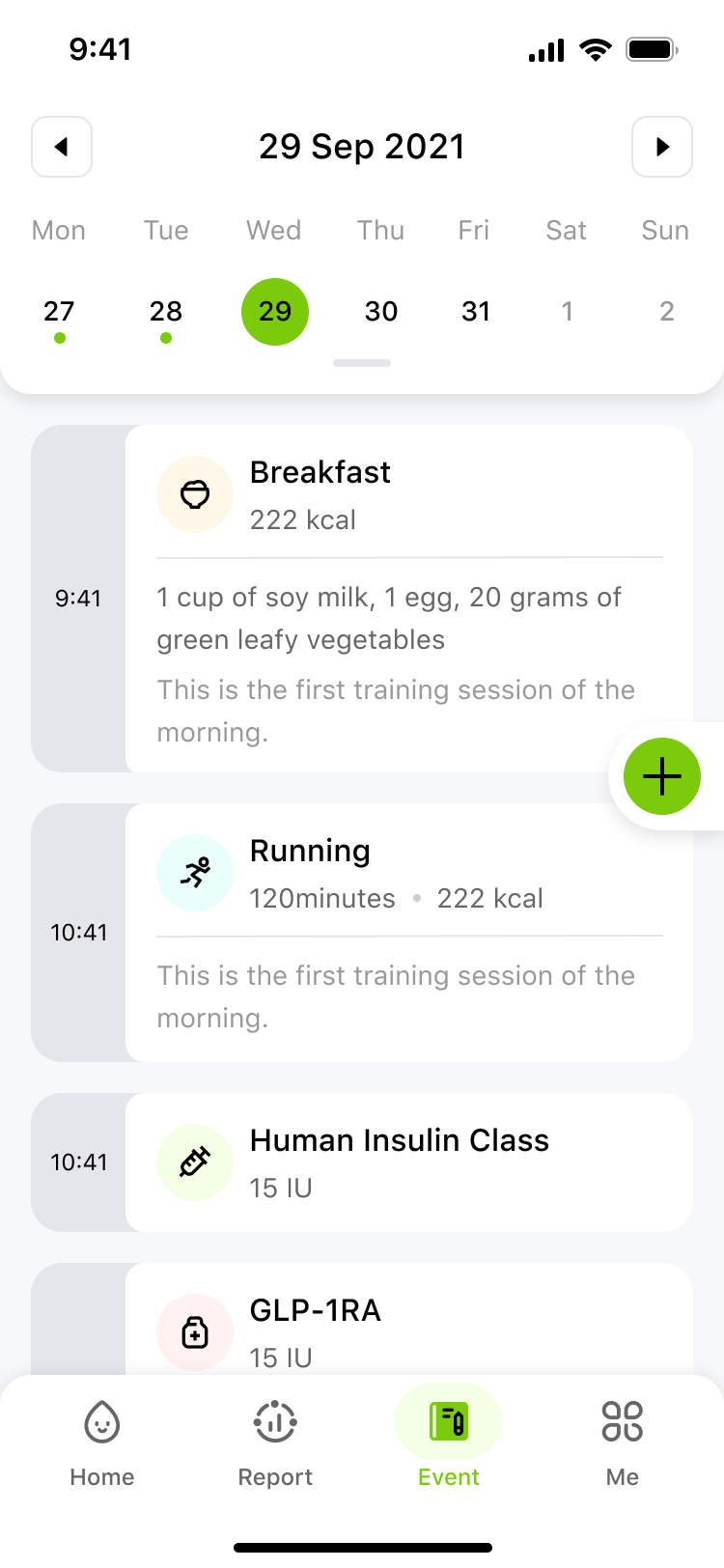Select Sunday 2 in calendar
The height and width of the screenshot is (1568, 724).
pos(666,312)
